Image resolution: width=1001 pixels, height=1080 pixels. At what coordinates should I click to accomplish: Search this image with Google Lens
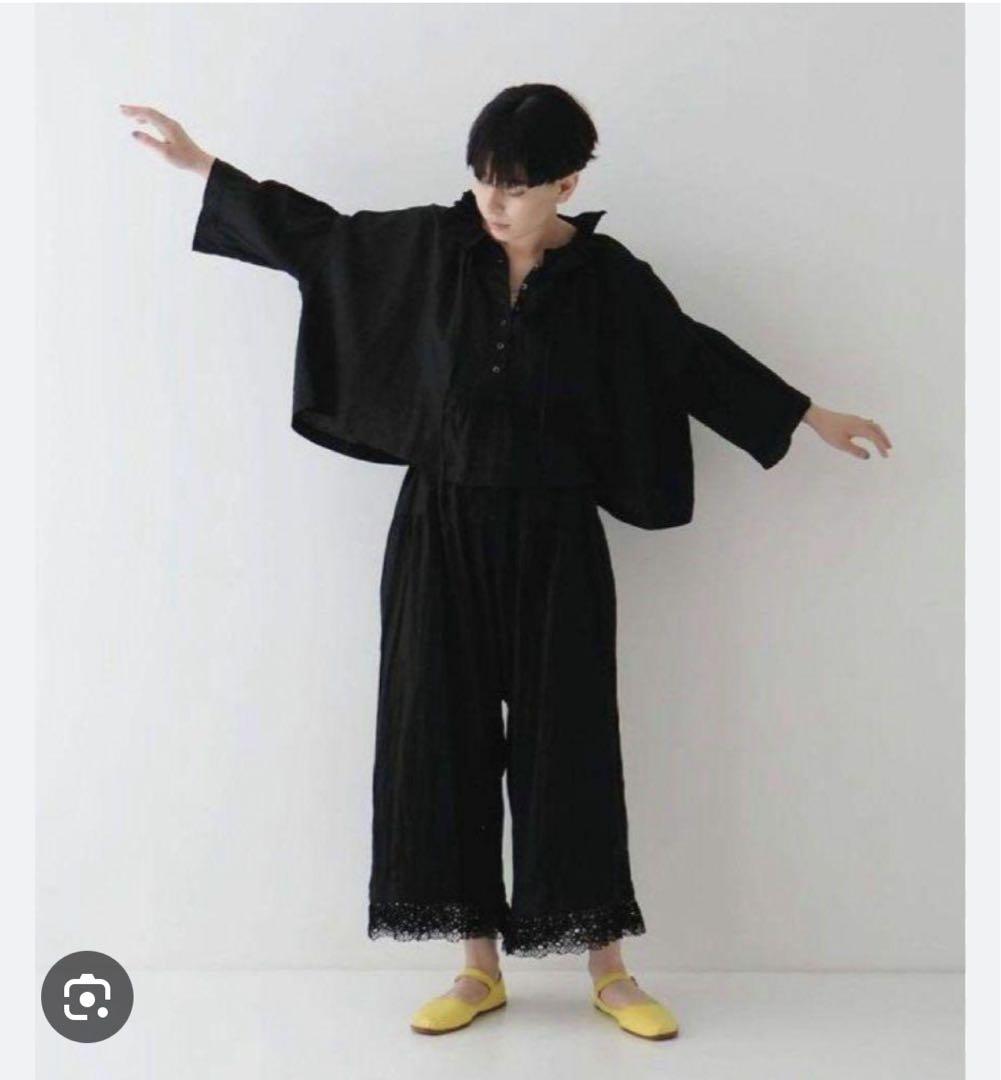(x=87, y=996)
